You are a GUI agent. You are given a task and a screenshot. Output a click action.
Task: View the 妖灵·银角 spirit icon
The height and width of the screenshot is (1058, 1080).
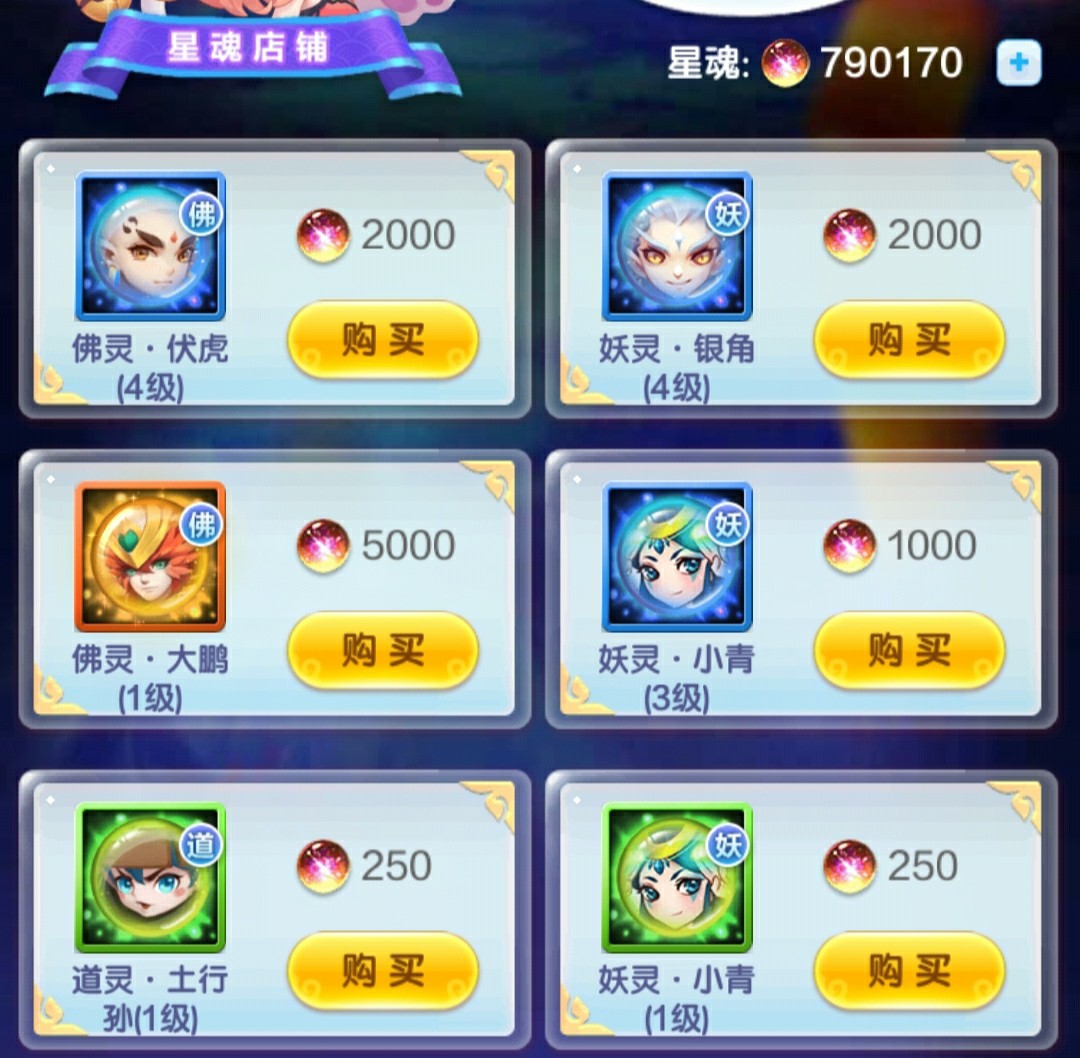coord(677,246)
